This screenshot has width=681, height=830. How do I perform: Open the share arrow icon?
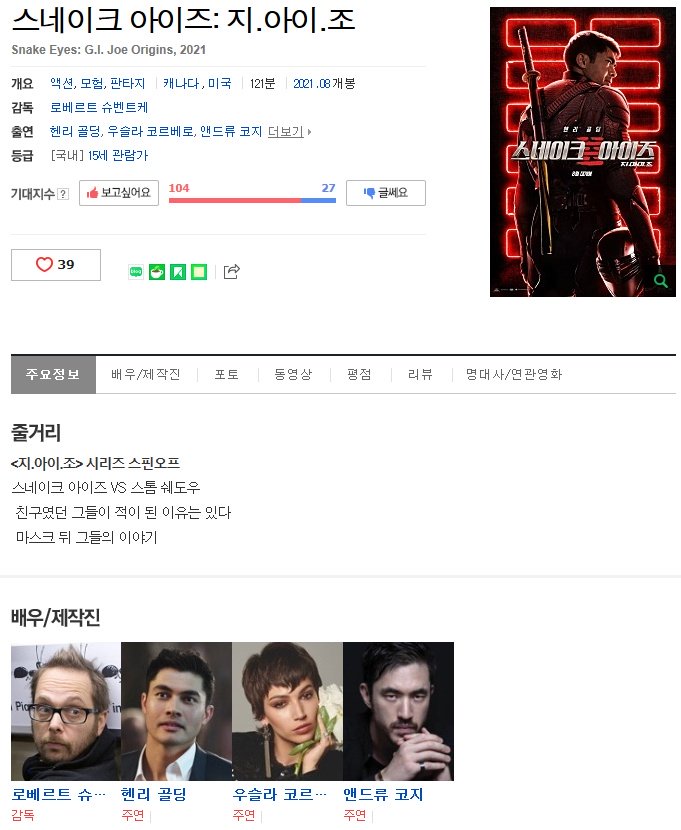tap(232, 271)
